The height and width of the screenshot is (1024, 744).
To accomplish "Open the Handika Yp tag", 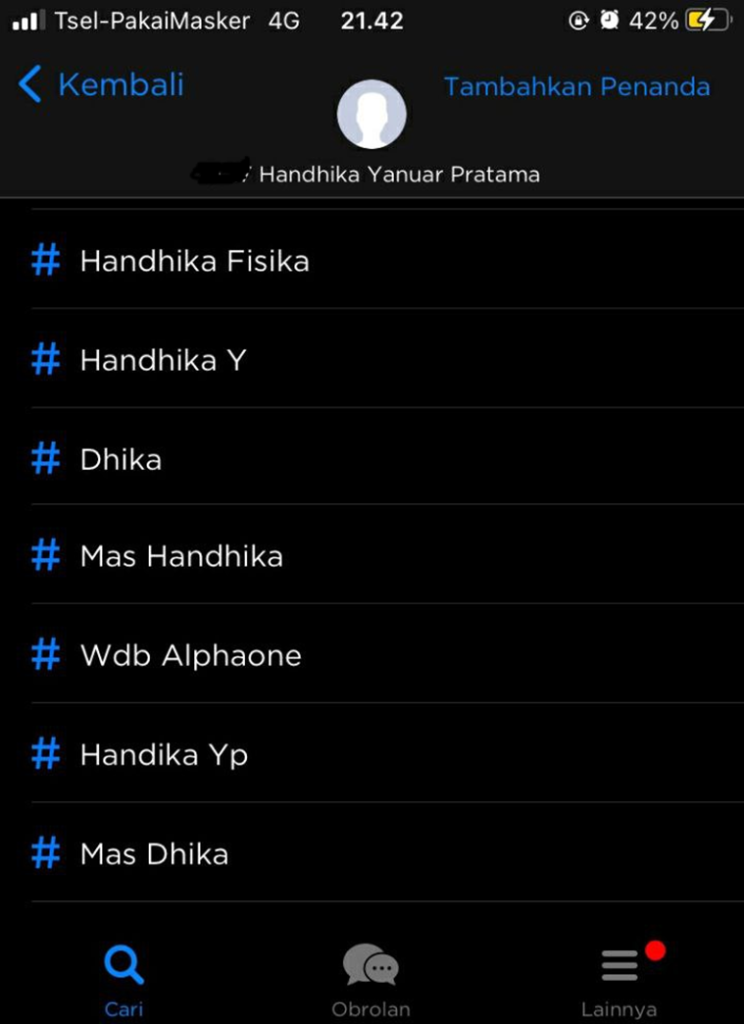I will click(163, 755).
